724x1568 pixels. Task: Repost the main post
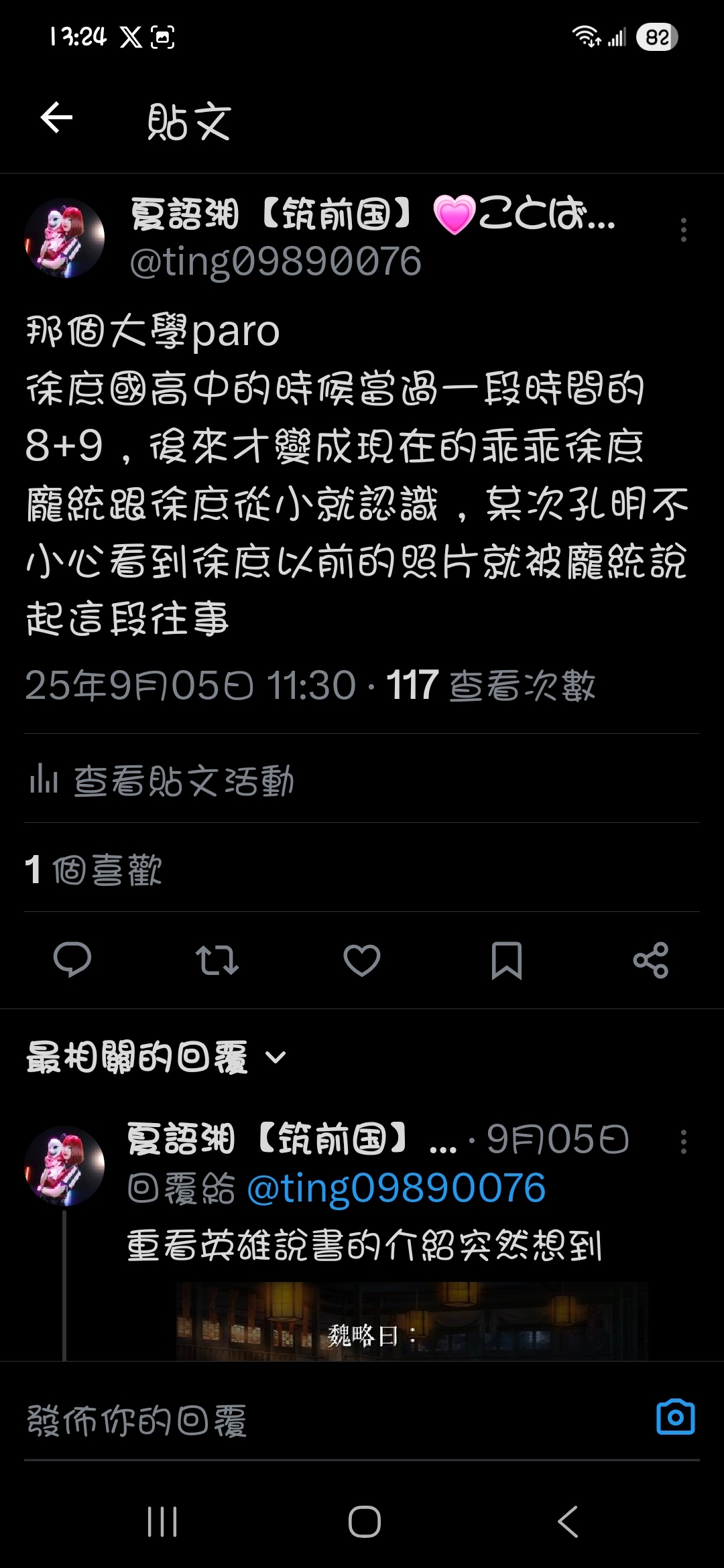point(217,960)
